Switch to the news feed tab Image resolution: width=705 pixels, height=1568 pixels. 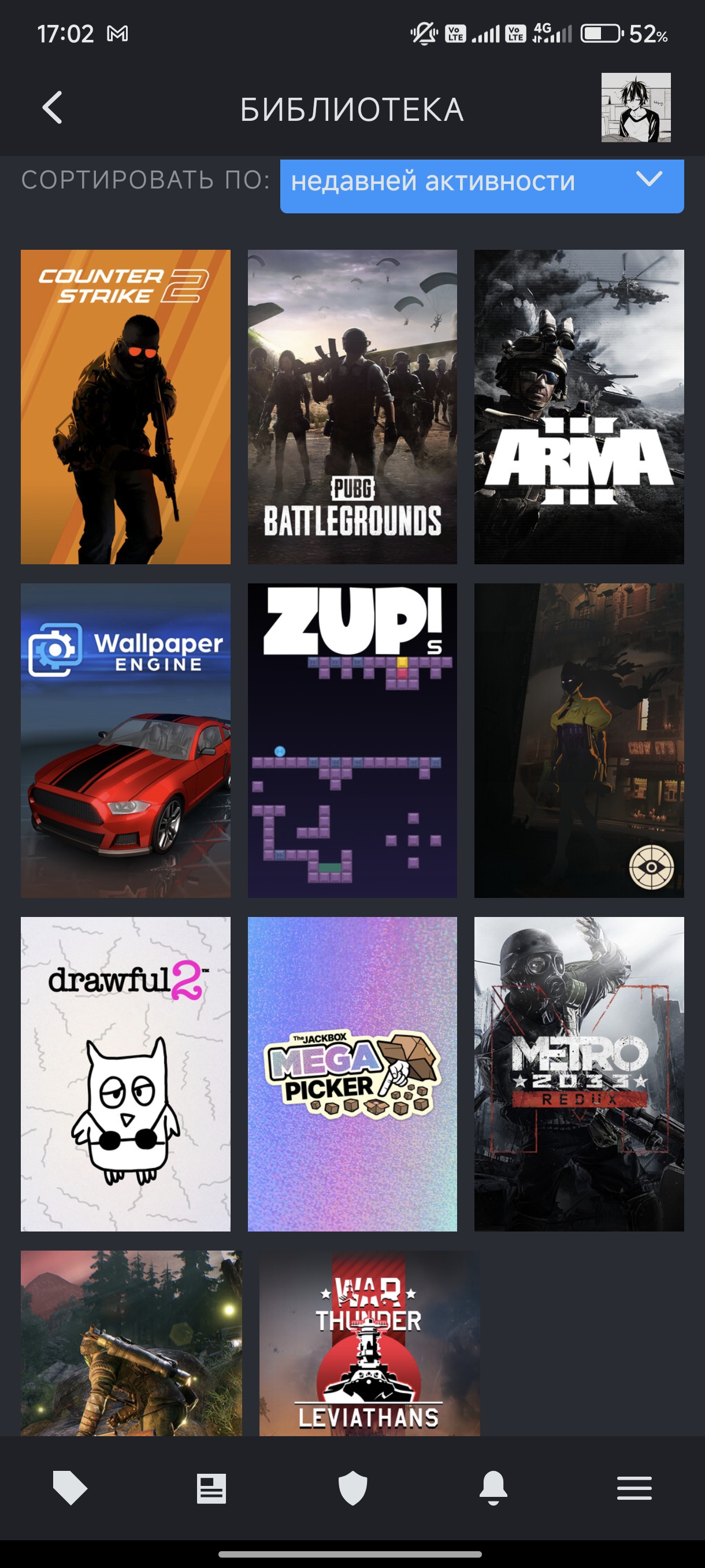211,1489
